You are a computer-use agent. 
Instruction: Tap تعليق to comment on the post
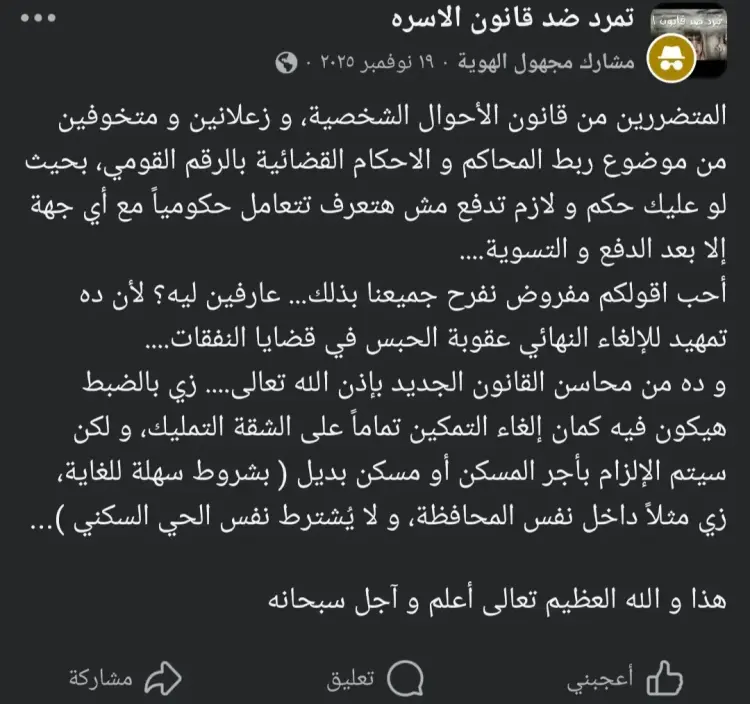click(x=372, y=679)
